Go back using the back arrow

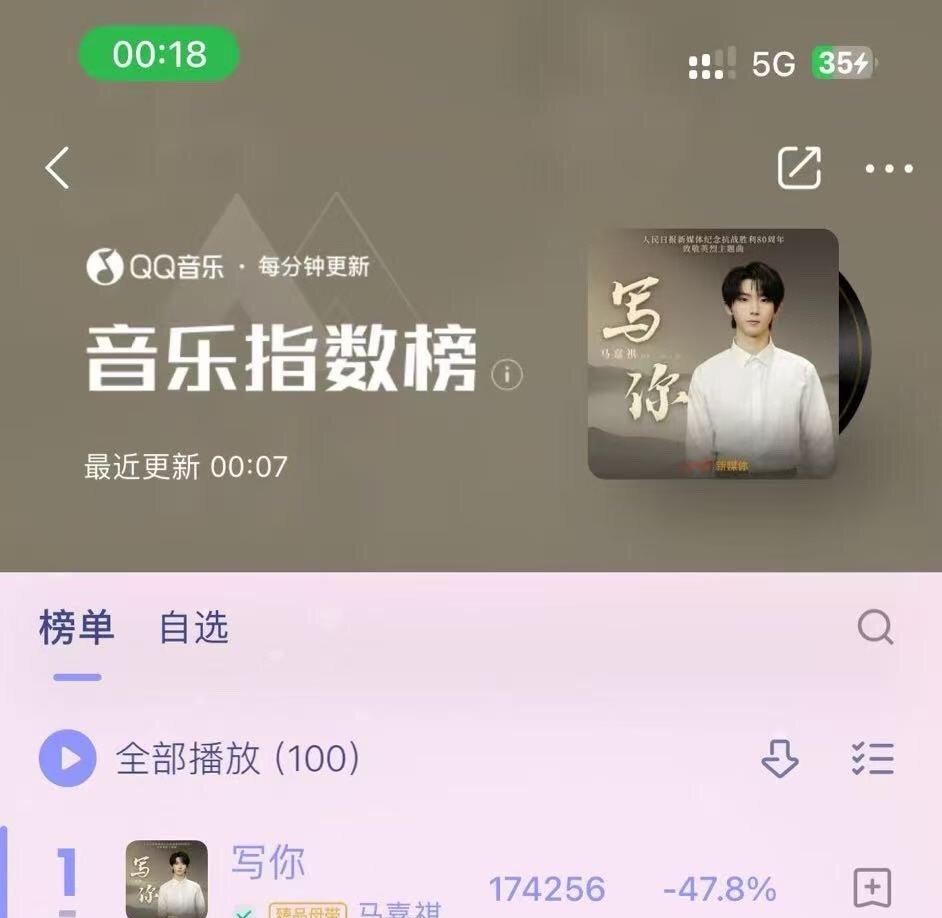58,168
